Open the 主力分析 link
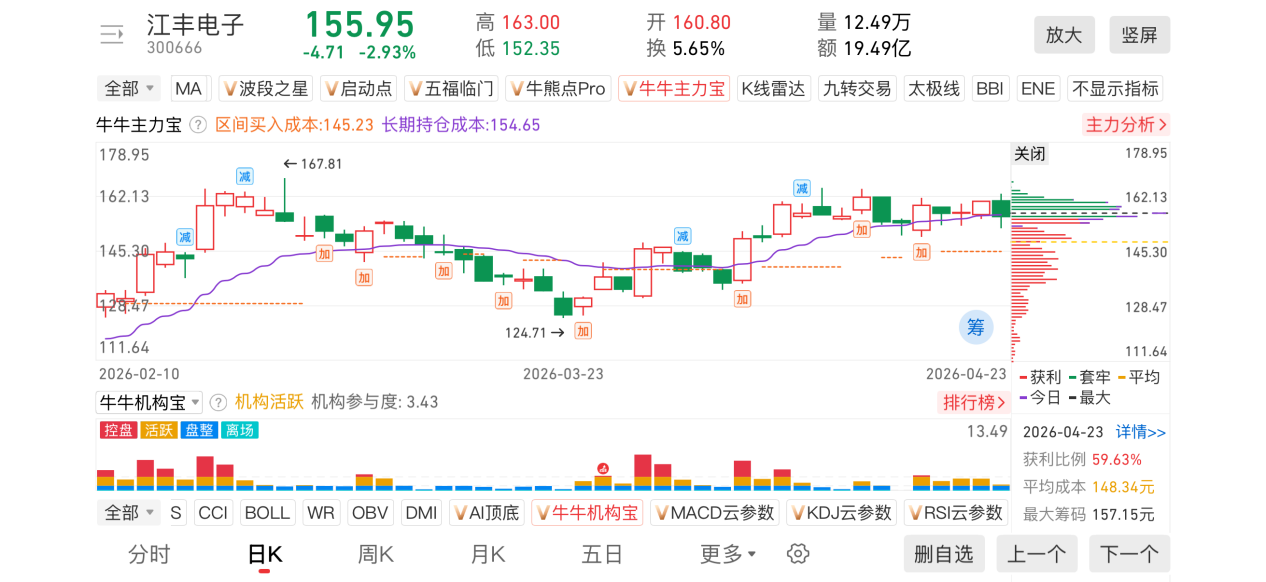 [1126, 125]
